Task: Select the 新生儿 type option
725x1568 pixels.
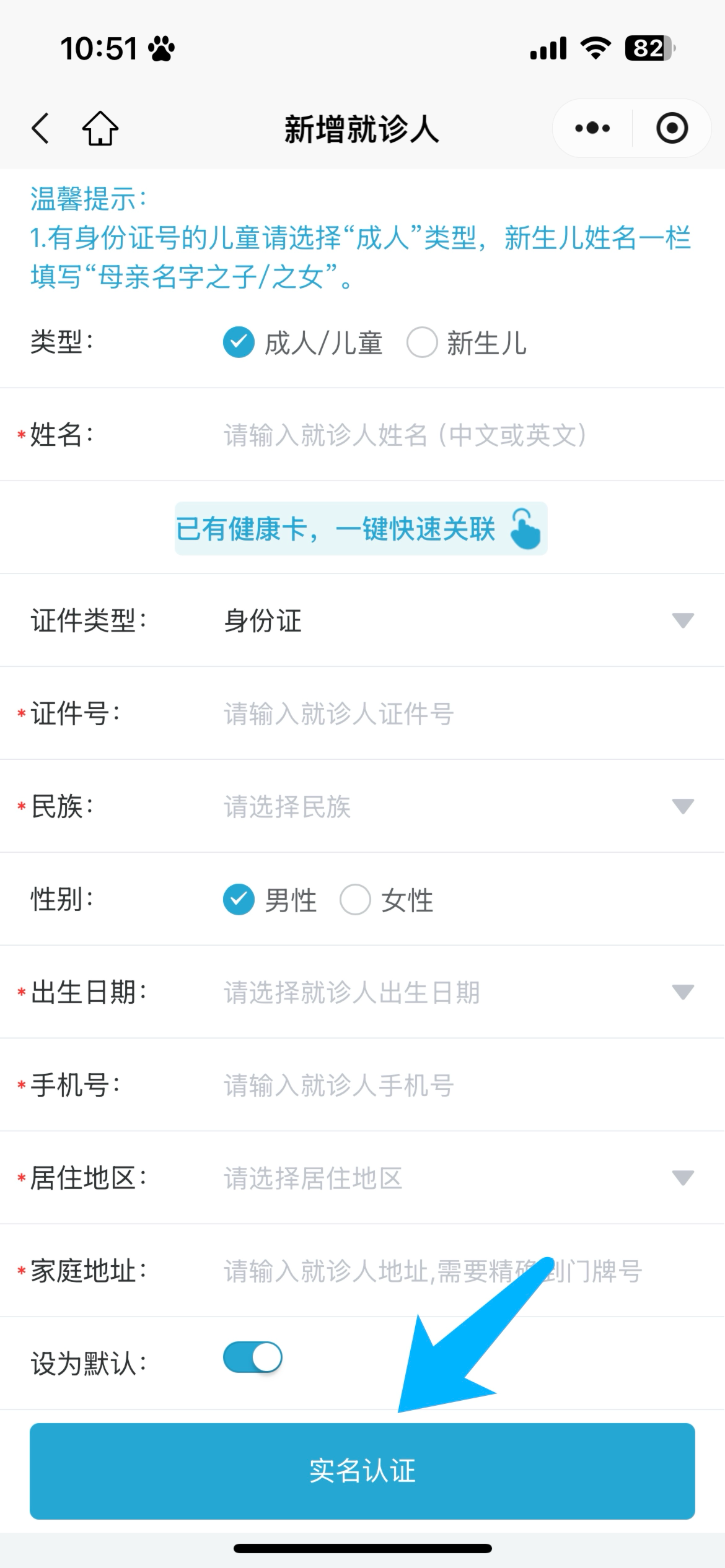Action: [x=423, y=342]
